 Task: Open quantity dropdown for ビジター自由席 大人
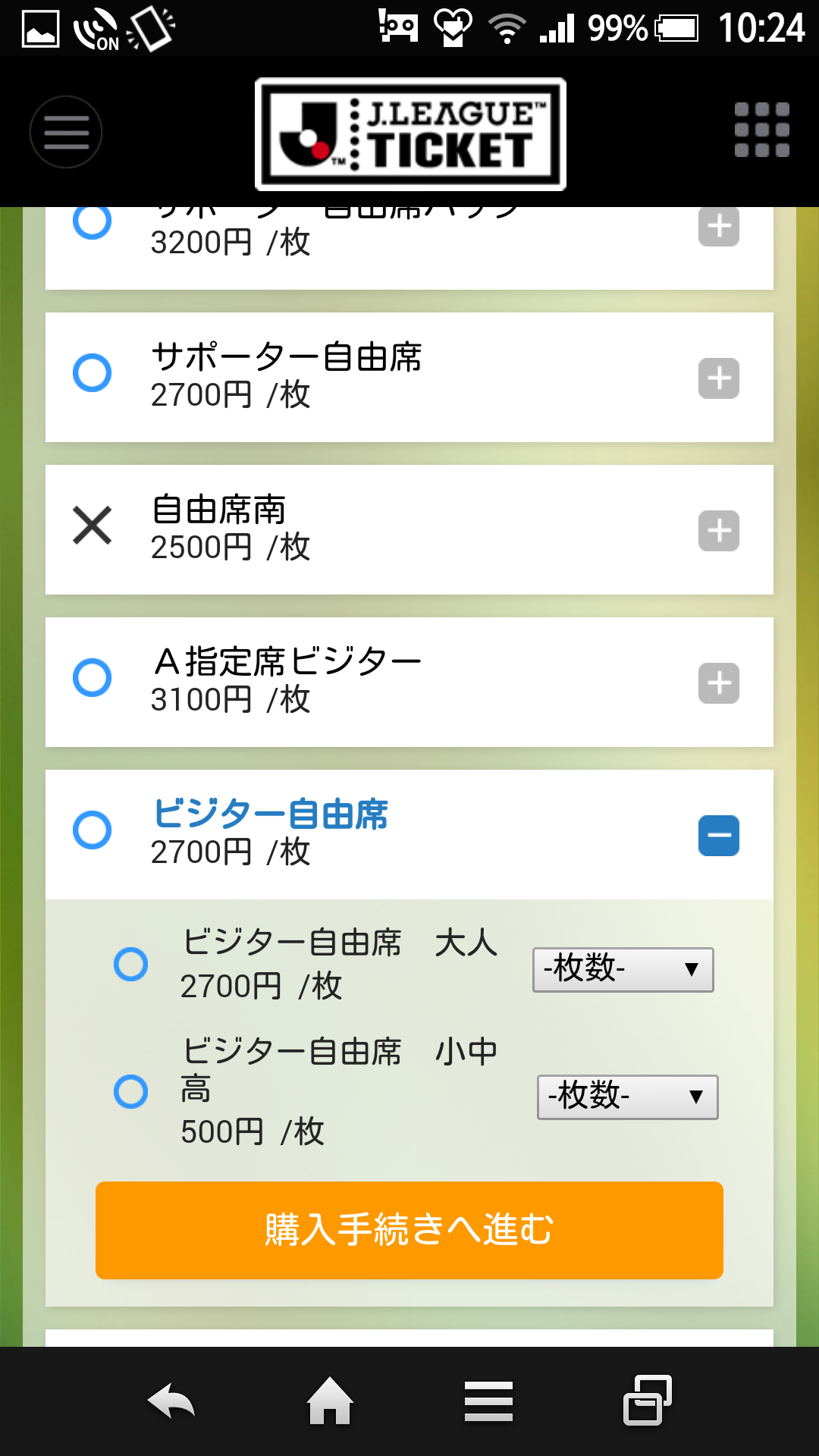(623, 969)
